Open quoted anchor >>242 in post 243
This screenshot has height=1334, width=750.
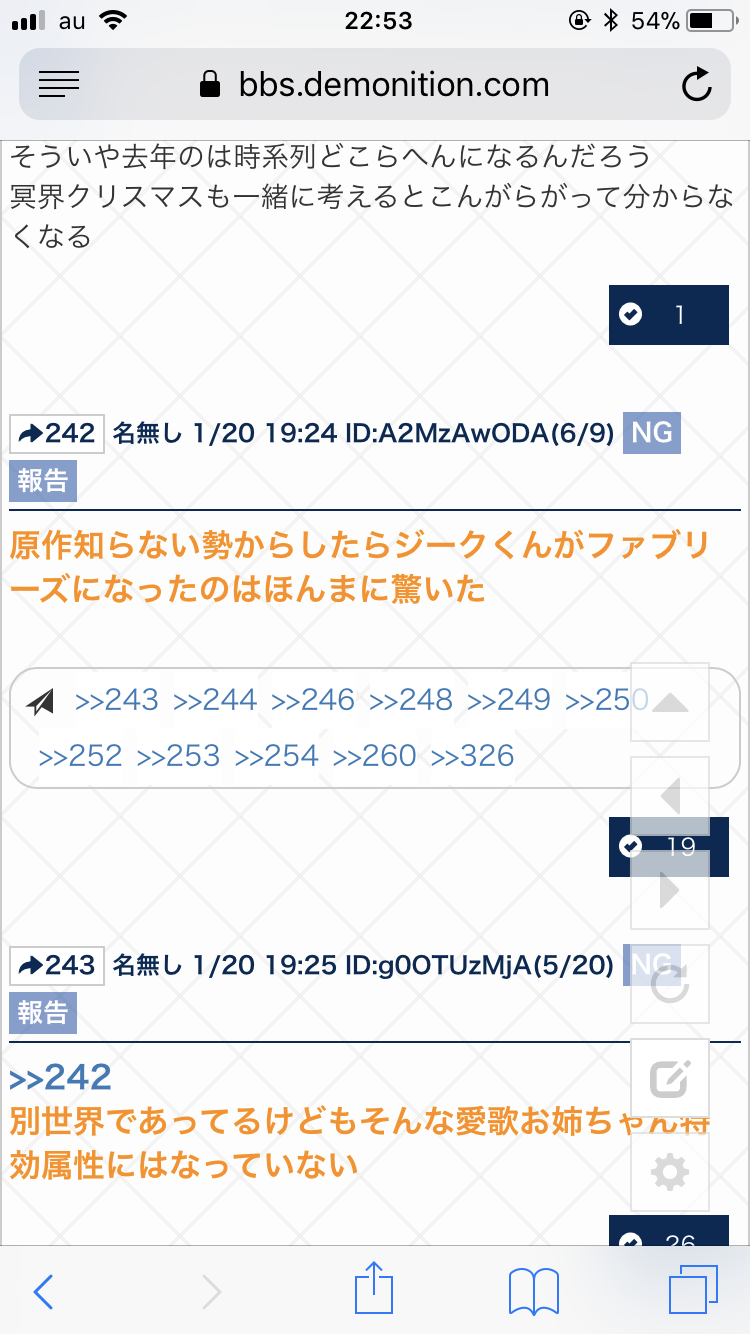click(x=60, y=1077)
